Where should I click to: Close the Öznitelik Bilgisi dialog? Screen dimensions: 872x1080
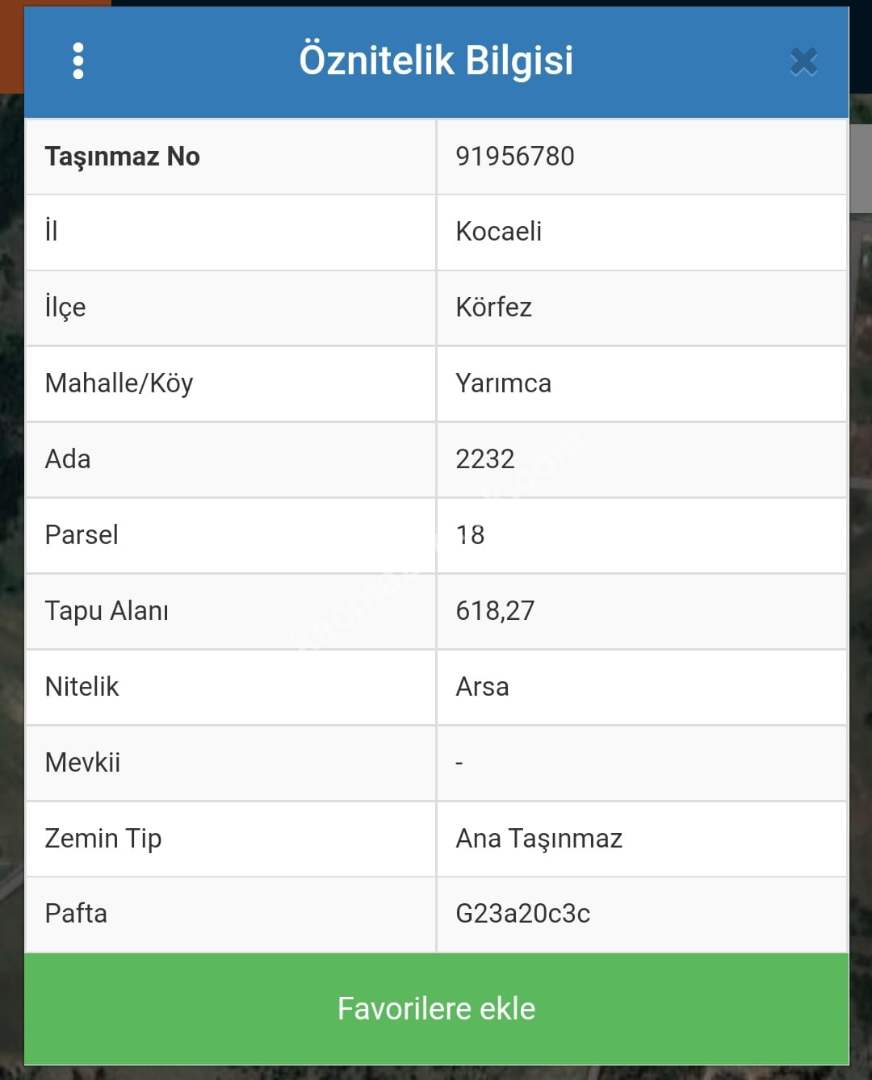(x=803, y=62)
